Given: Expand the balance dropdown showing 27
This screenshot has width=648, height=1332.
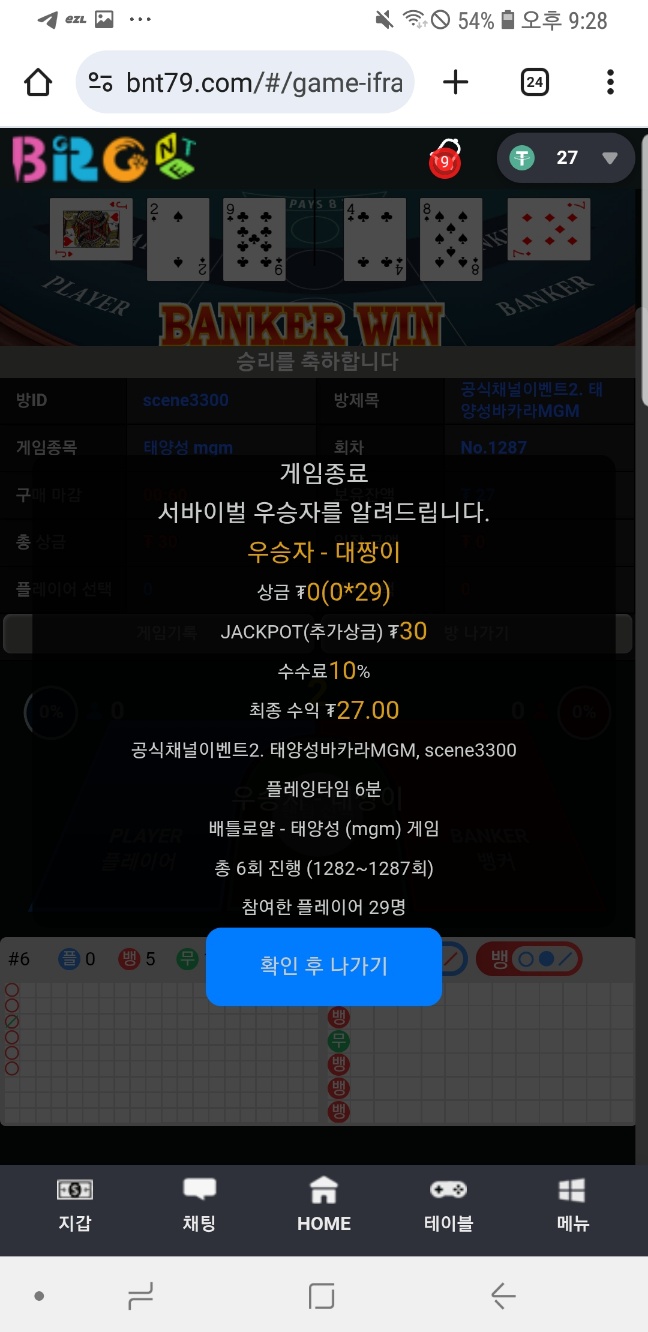Looking at the screenshot, I should (610, 158).
